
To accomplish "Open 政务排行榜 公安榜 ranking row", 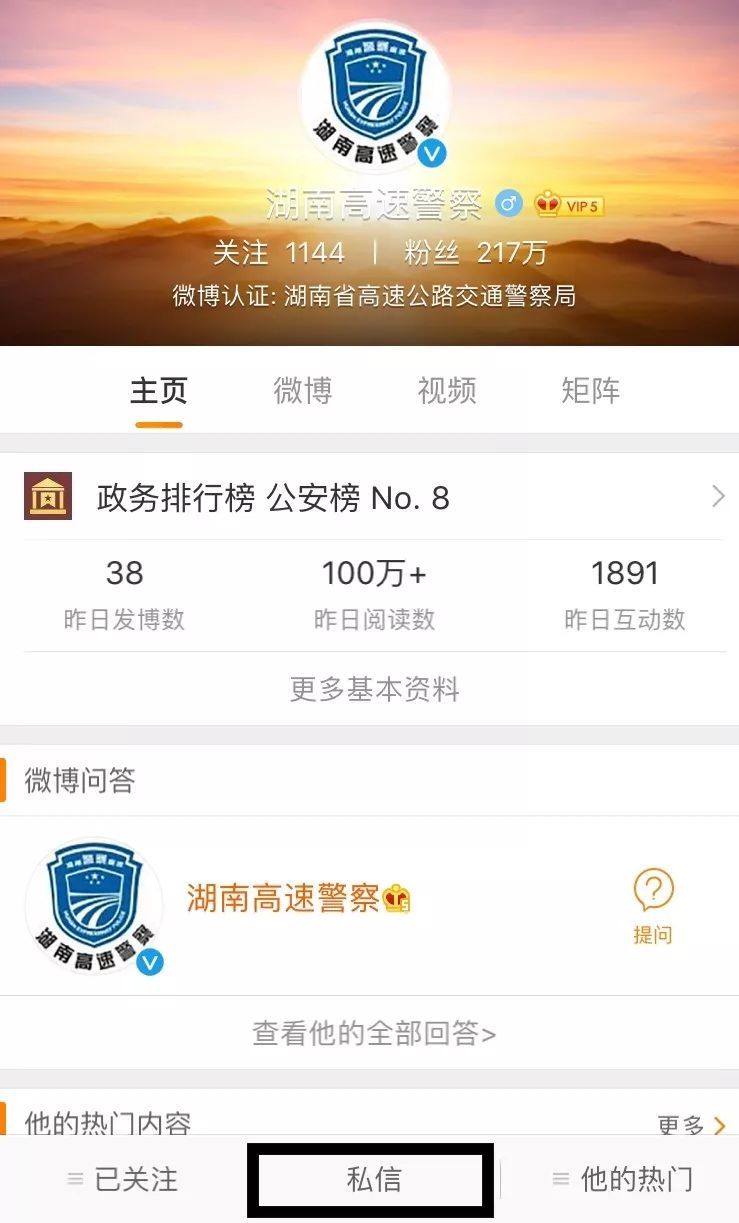I will click(370, 497).
